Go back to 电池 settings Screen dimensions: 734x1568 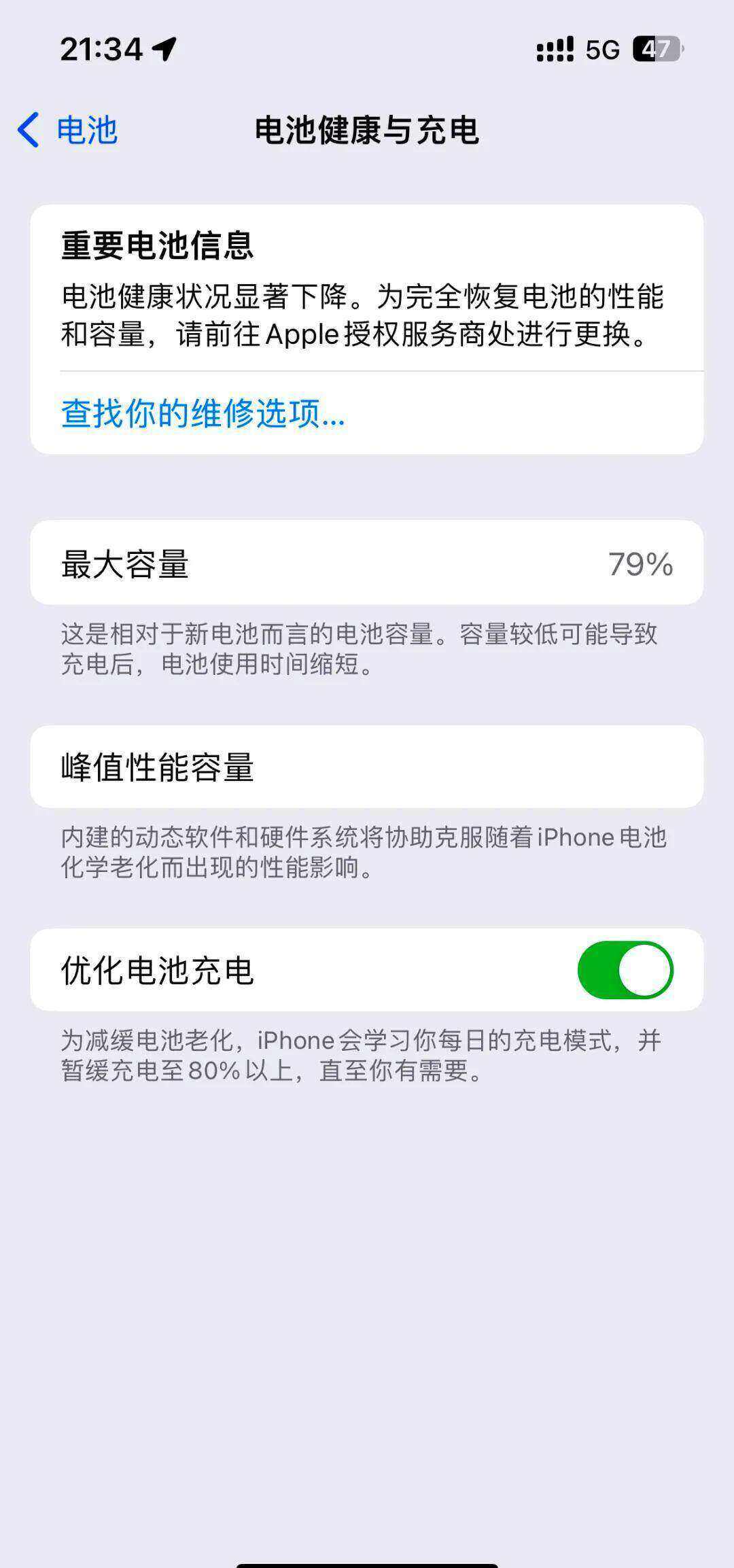click(68, 130)
